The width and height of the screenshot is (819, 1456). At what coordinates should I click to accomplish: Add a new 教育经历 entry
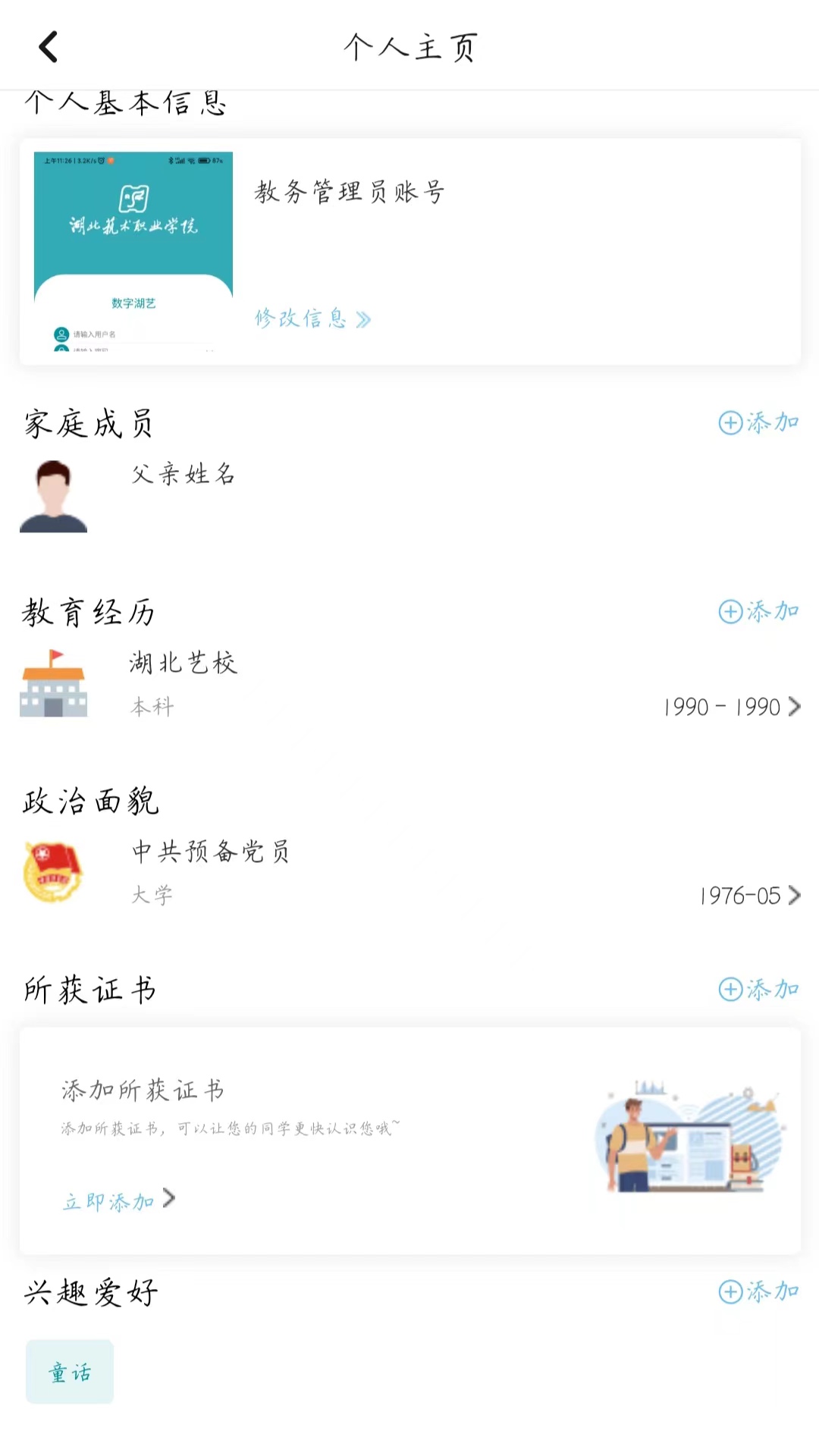click(x=758, y=611)
